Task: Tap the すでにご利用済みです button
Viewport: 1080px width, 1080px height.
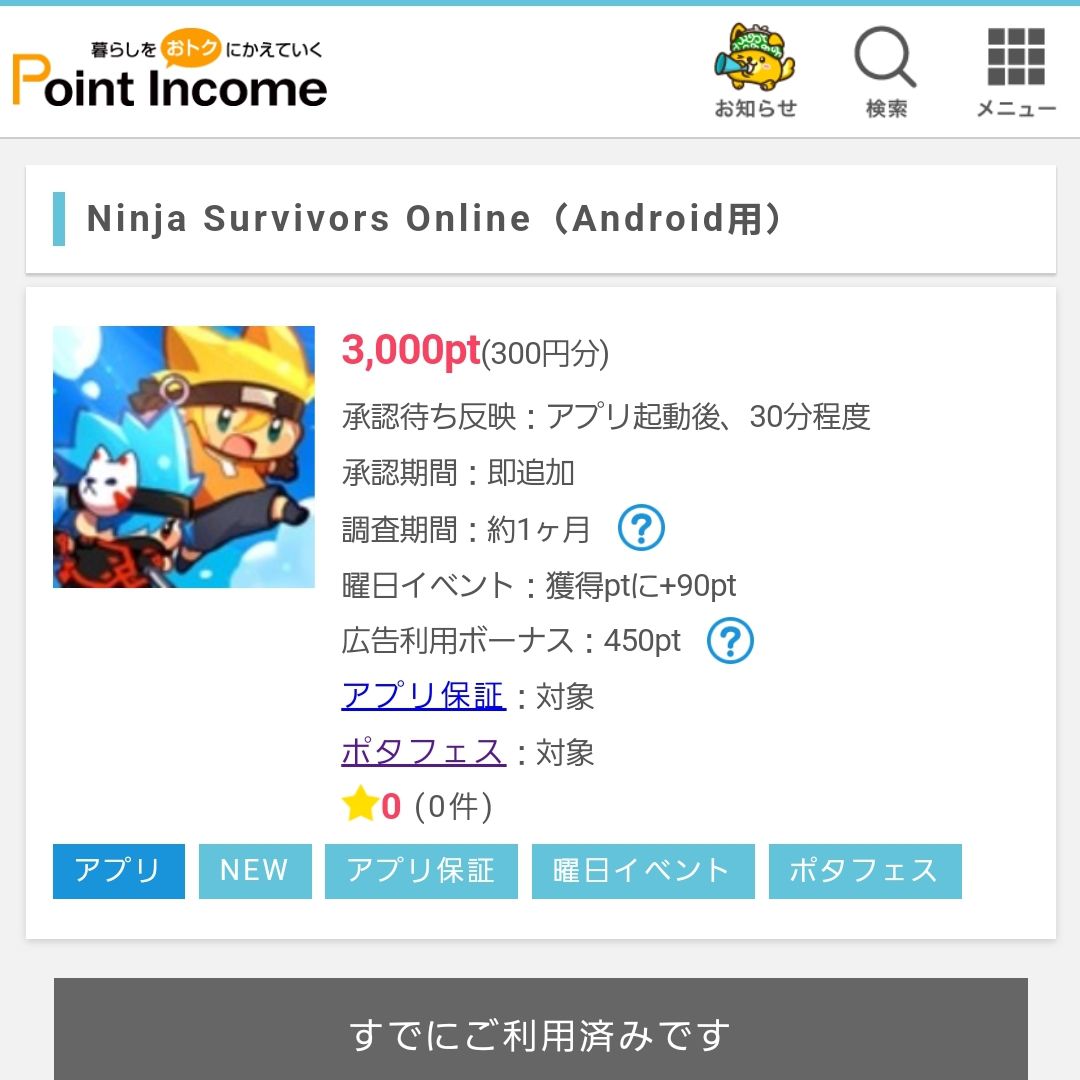Action: click(x=540, y=1034)
